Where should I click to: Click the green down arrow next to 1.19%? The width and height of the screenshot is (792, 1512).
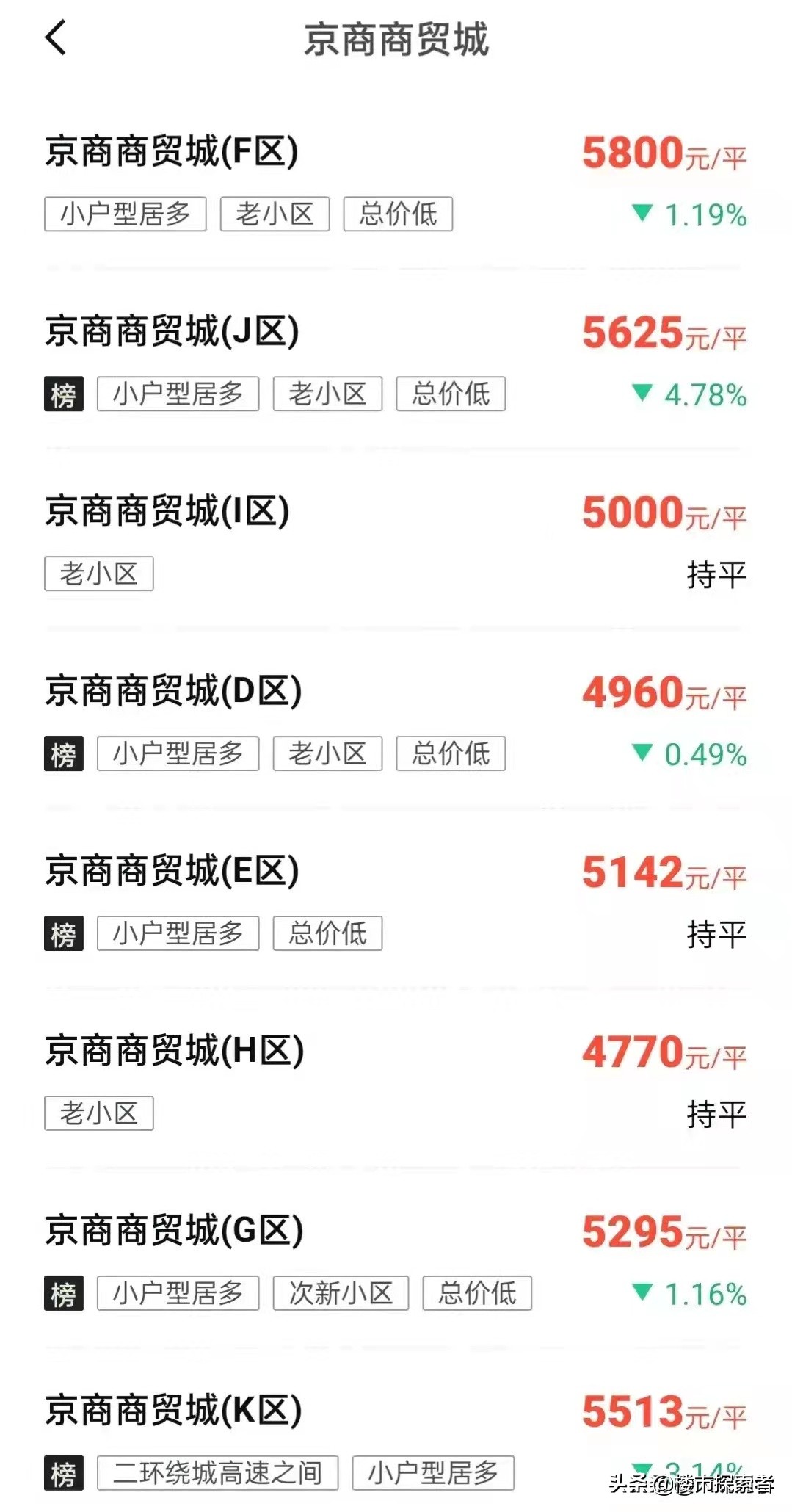point(642,214)
